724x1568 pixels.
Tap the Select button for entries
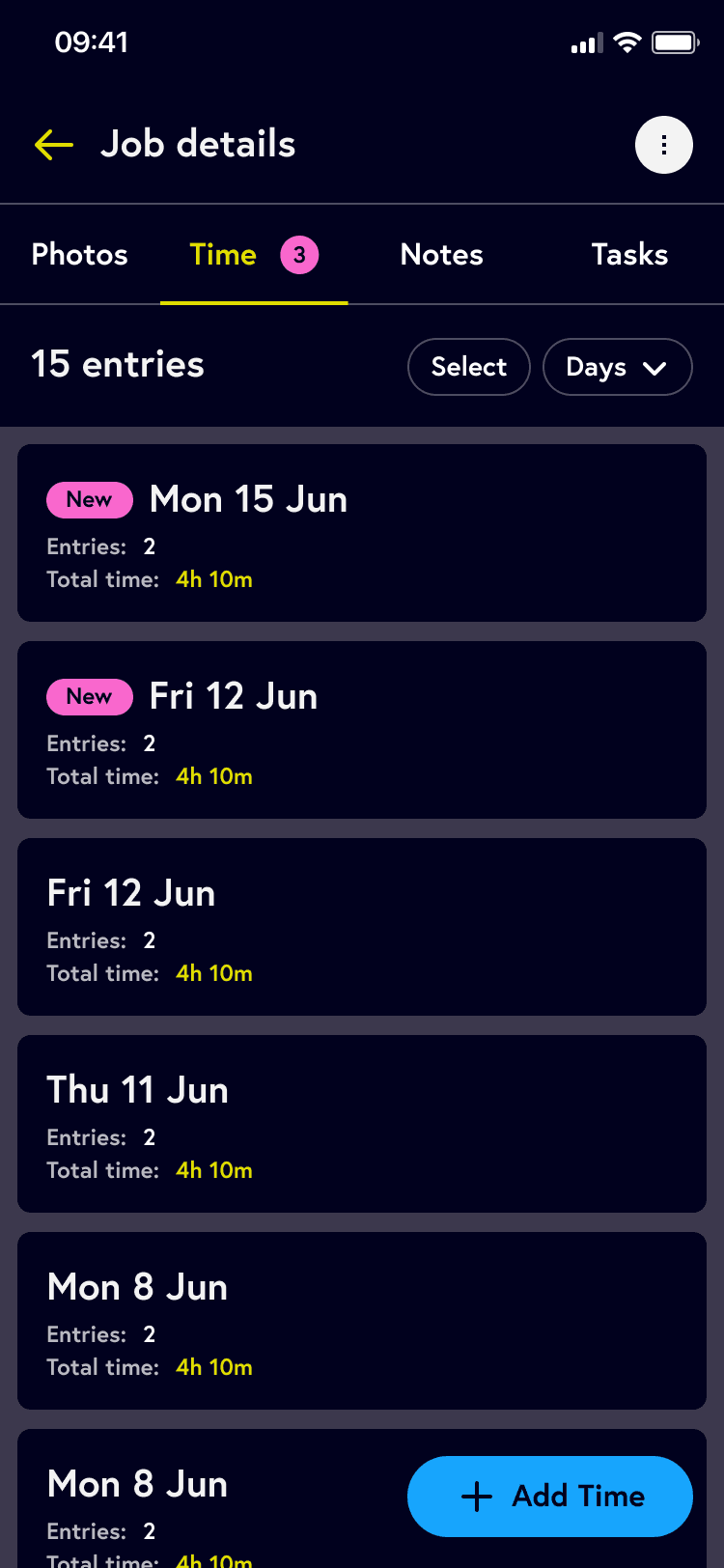coord(469,367)
